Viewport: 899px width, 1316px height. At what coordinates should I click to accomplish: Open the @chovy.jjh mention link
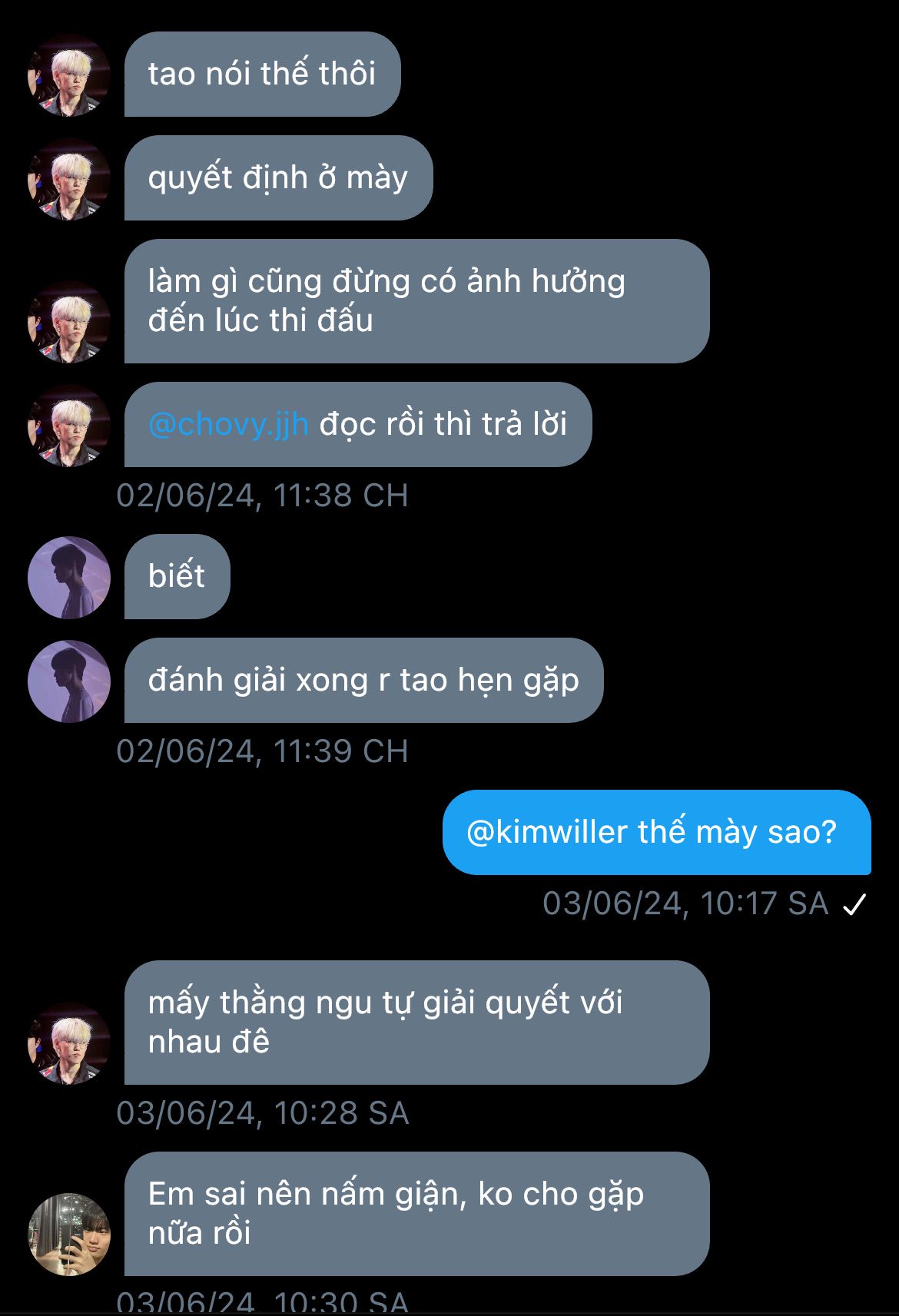pyautogui.click(x=228, y=424)
